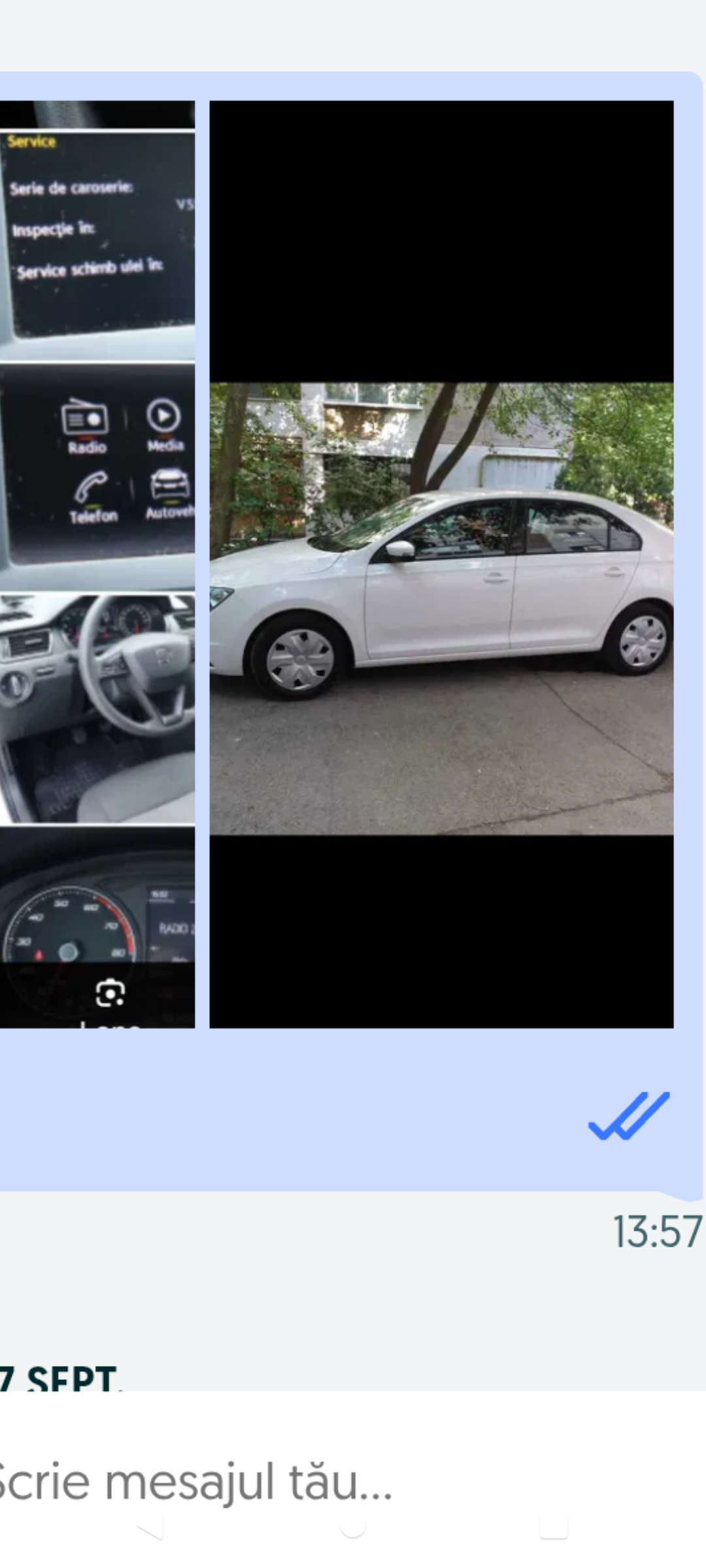
Task: Tap the 'Scrie mesajul tău...' message field
Action: pos(261,1482)
